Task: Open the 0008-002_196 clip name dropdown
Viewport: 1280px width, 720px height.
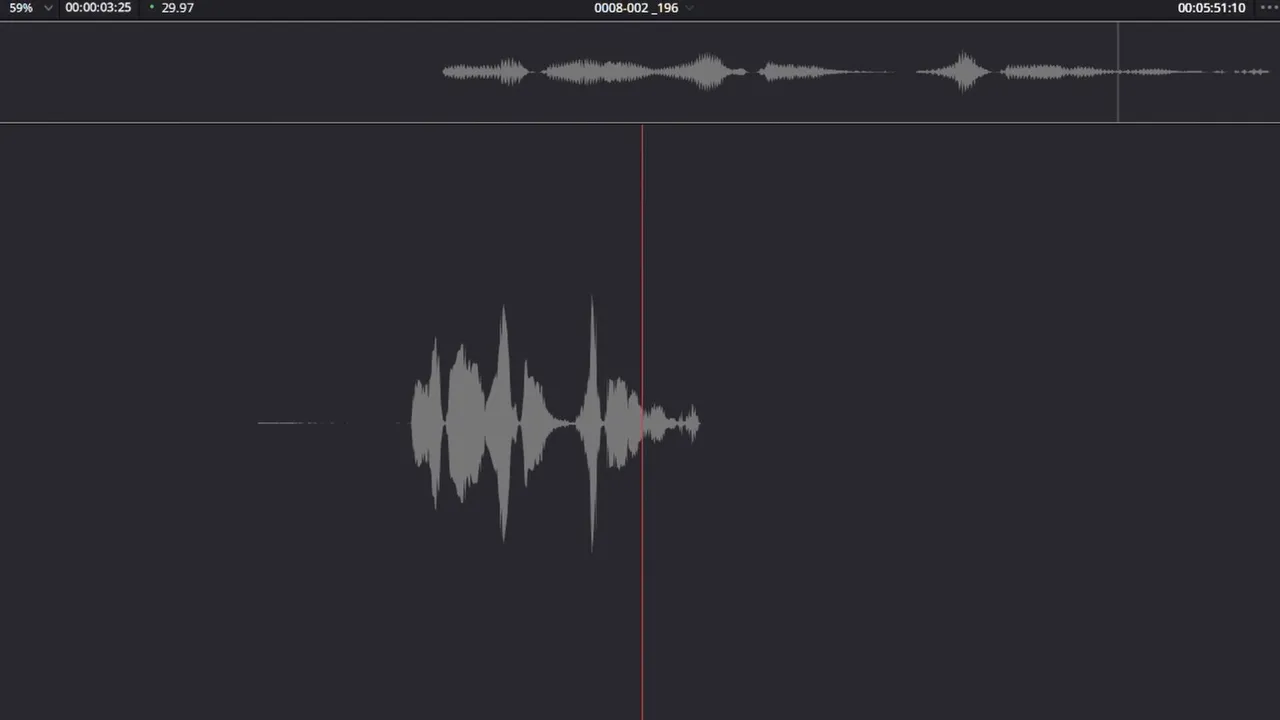Action: [x=689, y=8]
